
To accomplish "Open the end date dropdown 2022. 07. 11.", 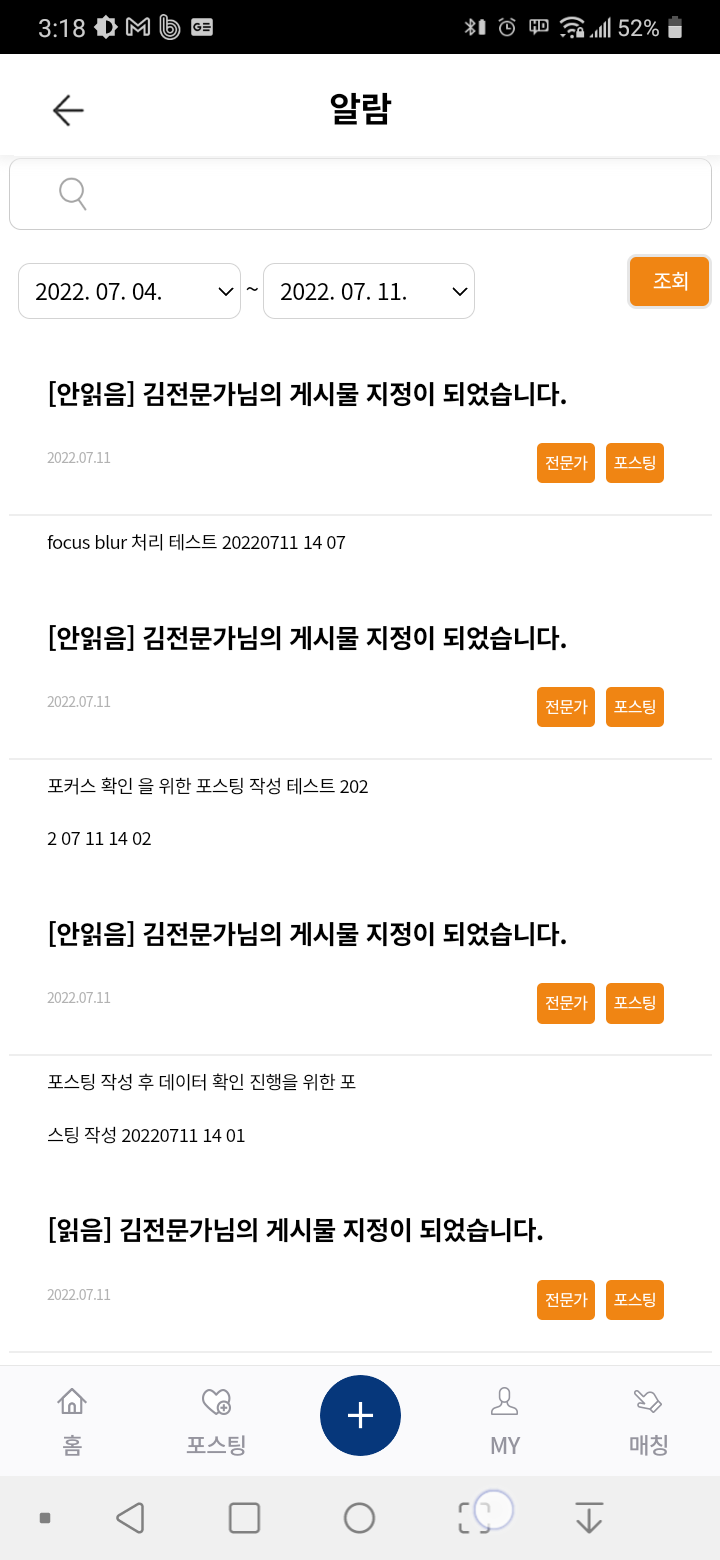I will (368, 291).
